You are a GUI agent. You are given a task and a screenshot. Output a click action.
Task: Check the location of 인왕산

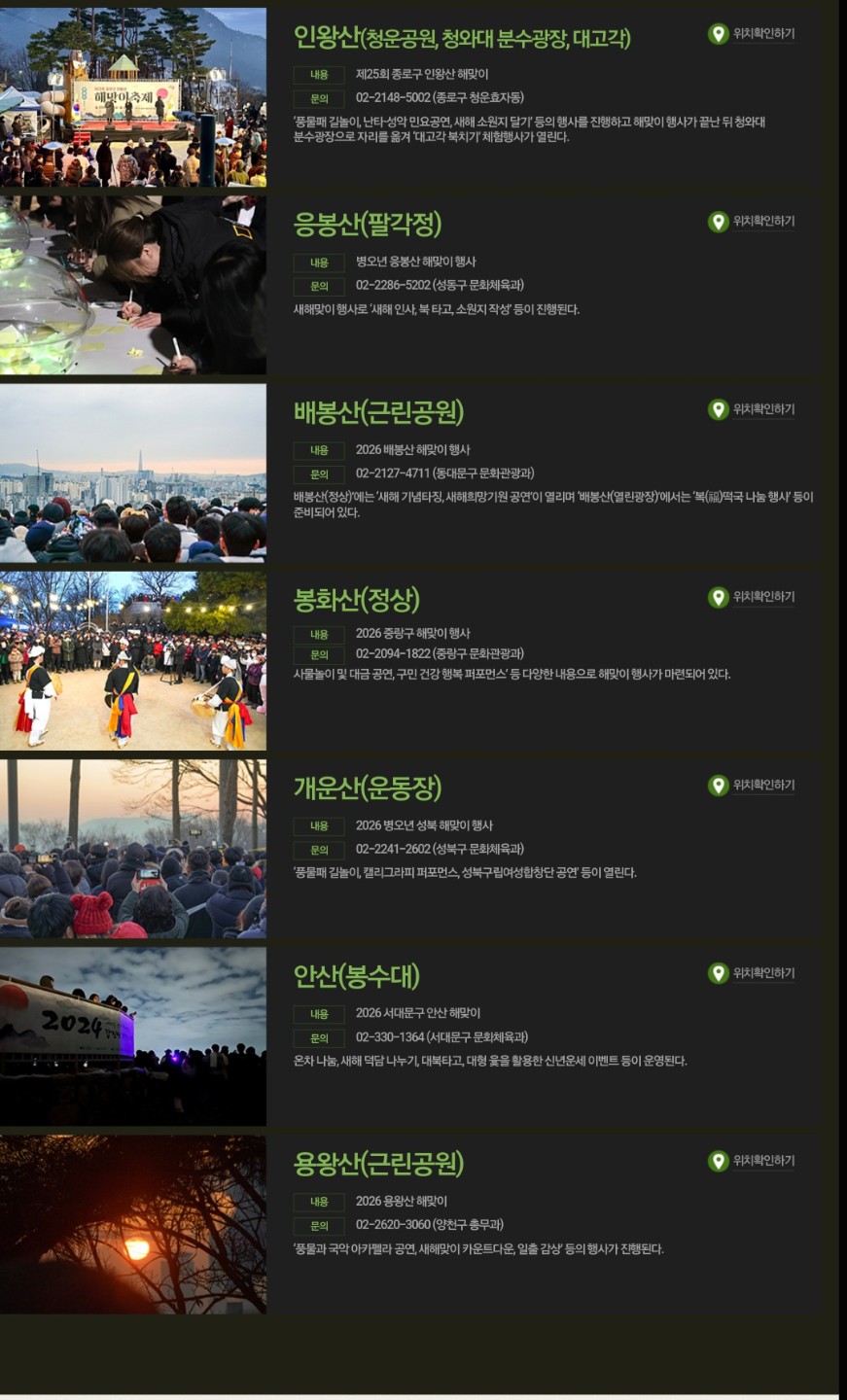pos(752,34)
